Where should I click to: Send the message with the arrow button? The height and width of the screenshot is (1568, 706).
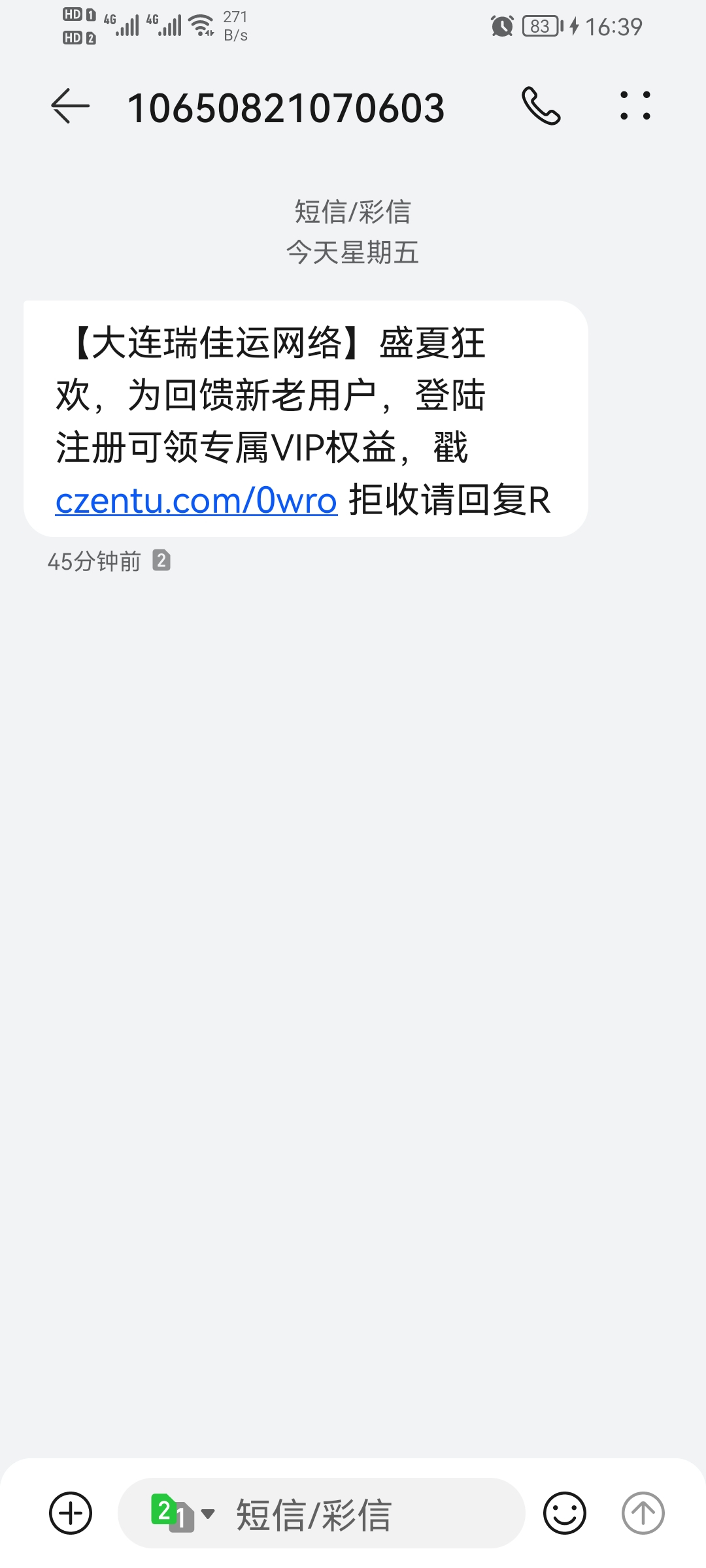643,1512
